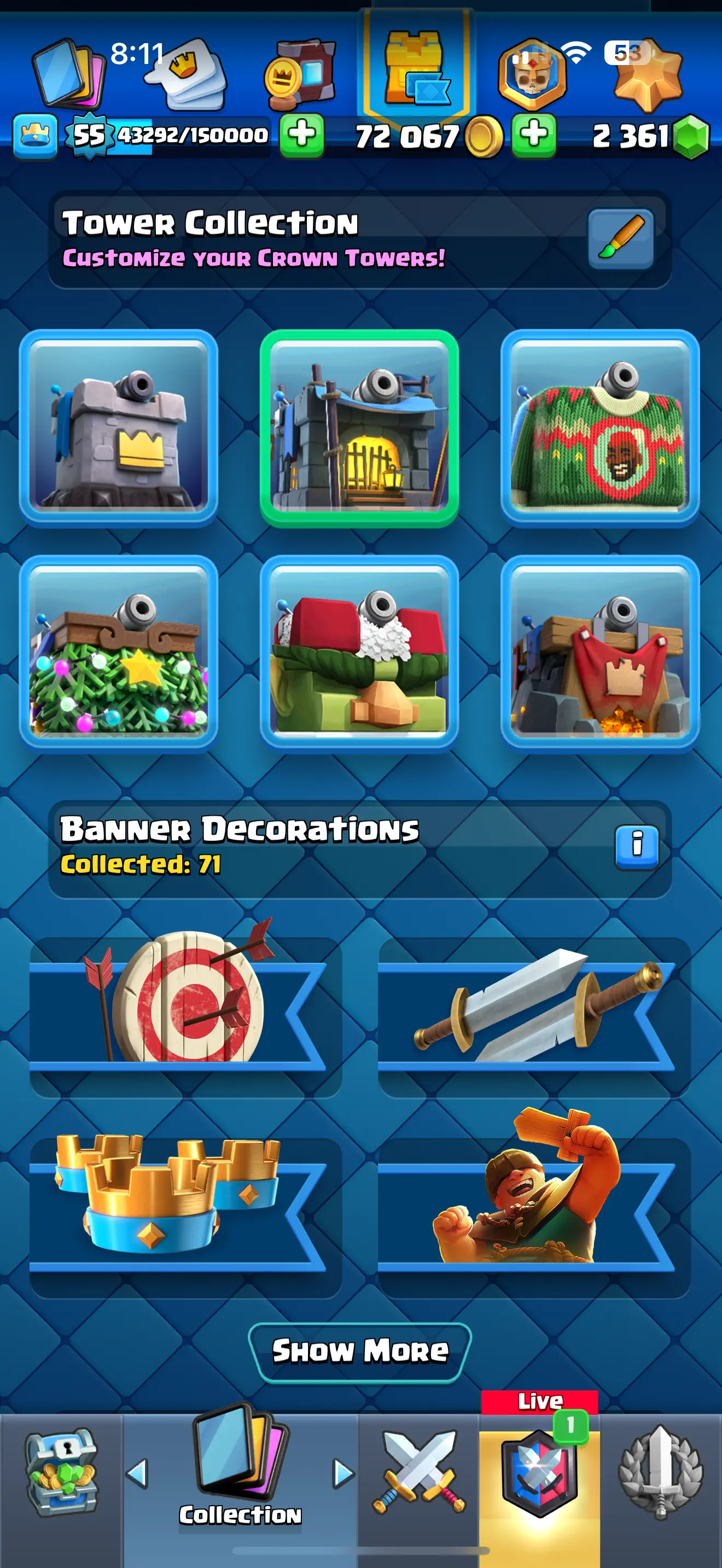Open the tower customization paintbrush button
The image size is (722, 1568).
click(620, 238)
